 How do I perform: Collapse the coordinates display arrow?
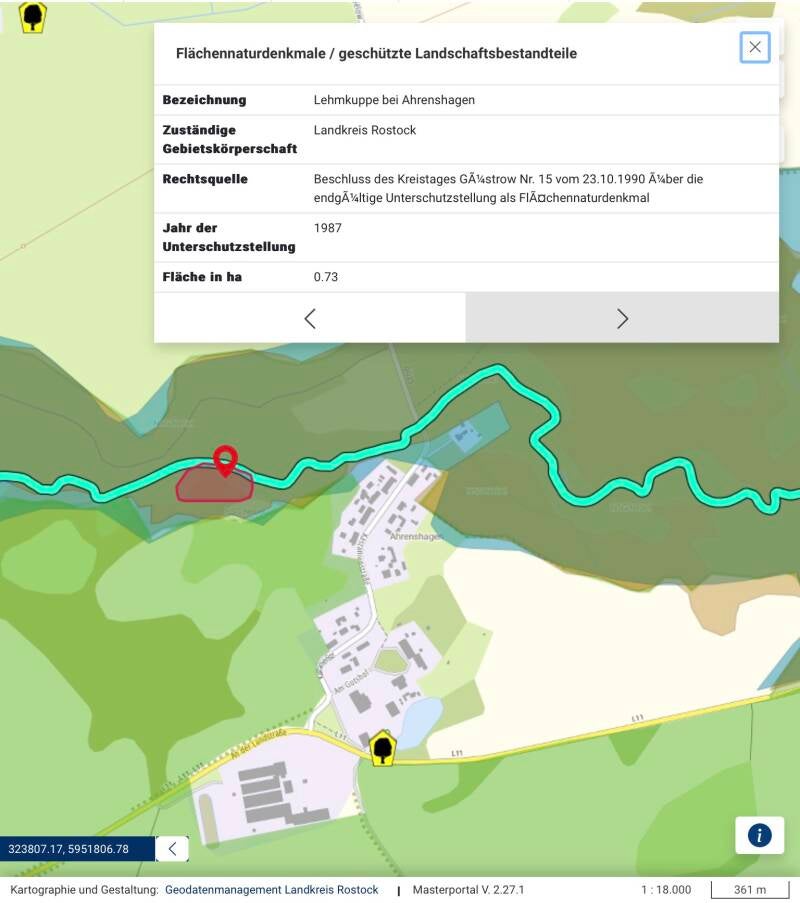[172, 849]
